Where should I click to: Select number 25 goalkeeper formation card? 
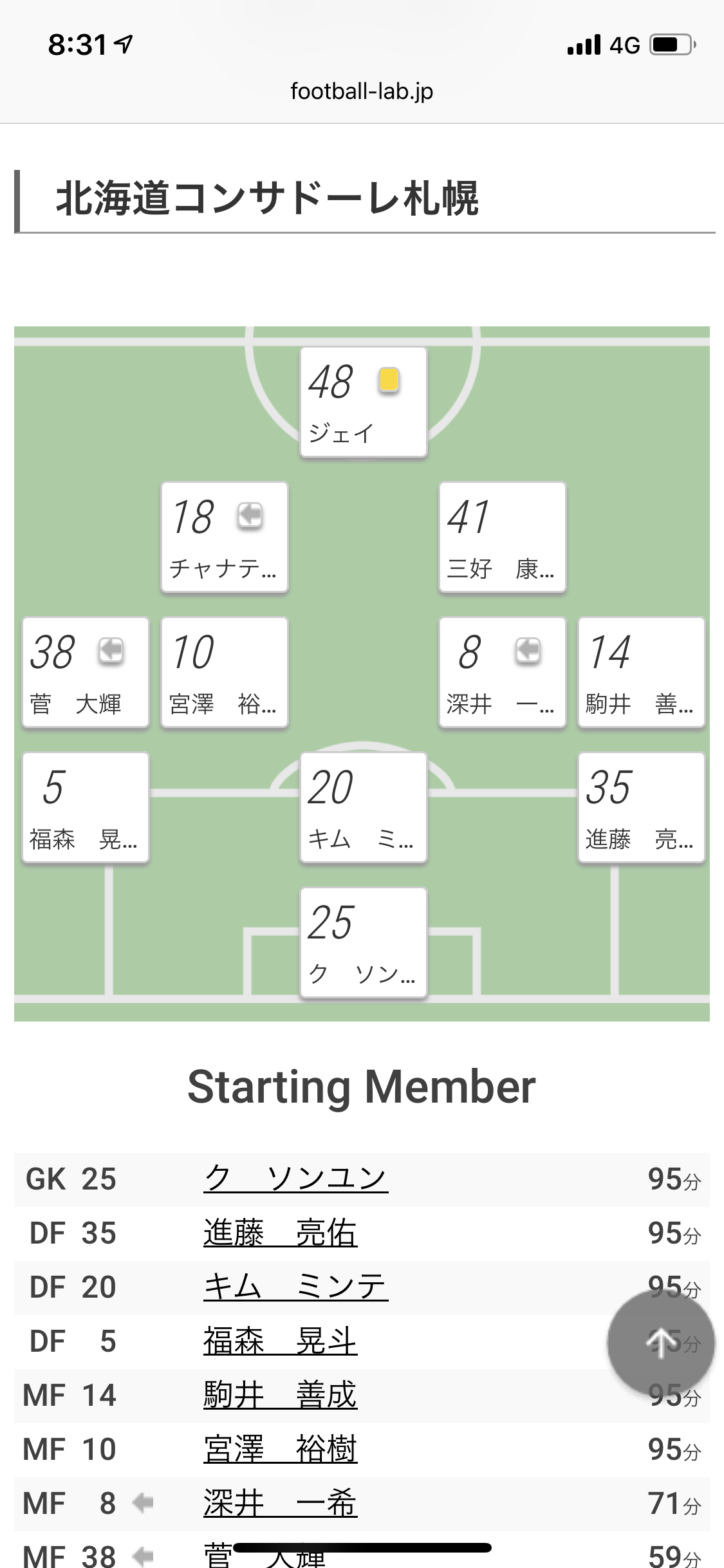[x=363, y=943]
